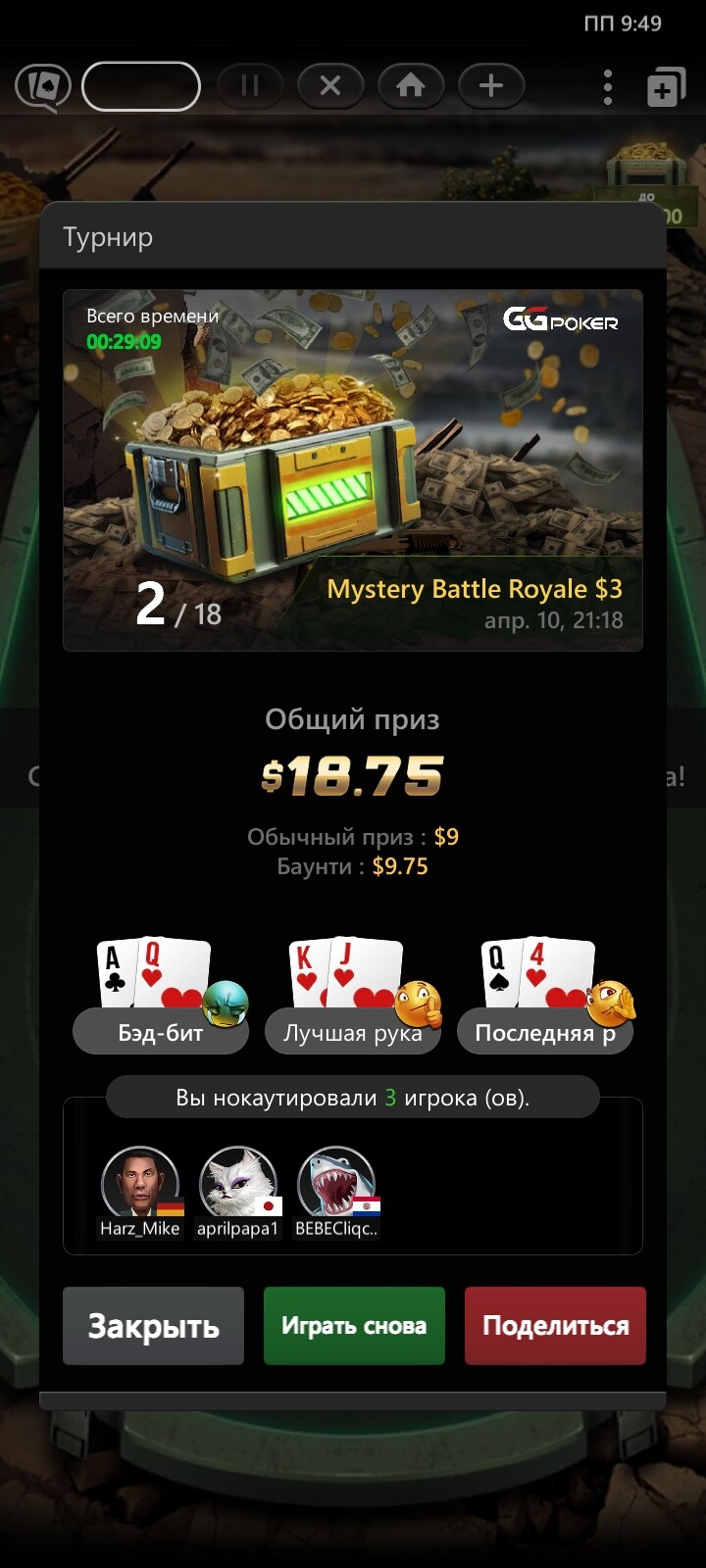Select the empty table slot pill
This screenshot has width=706, height=1568.
(x=141, y=86)
